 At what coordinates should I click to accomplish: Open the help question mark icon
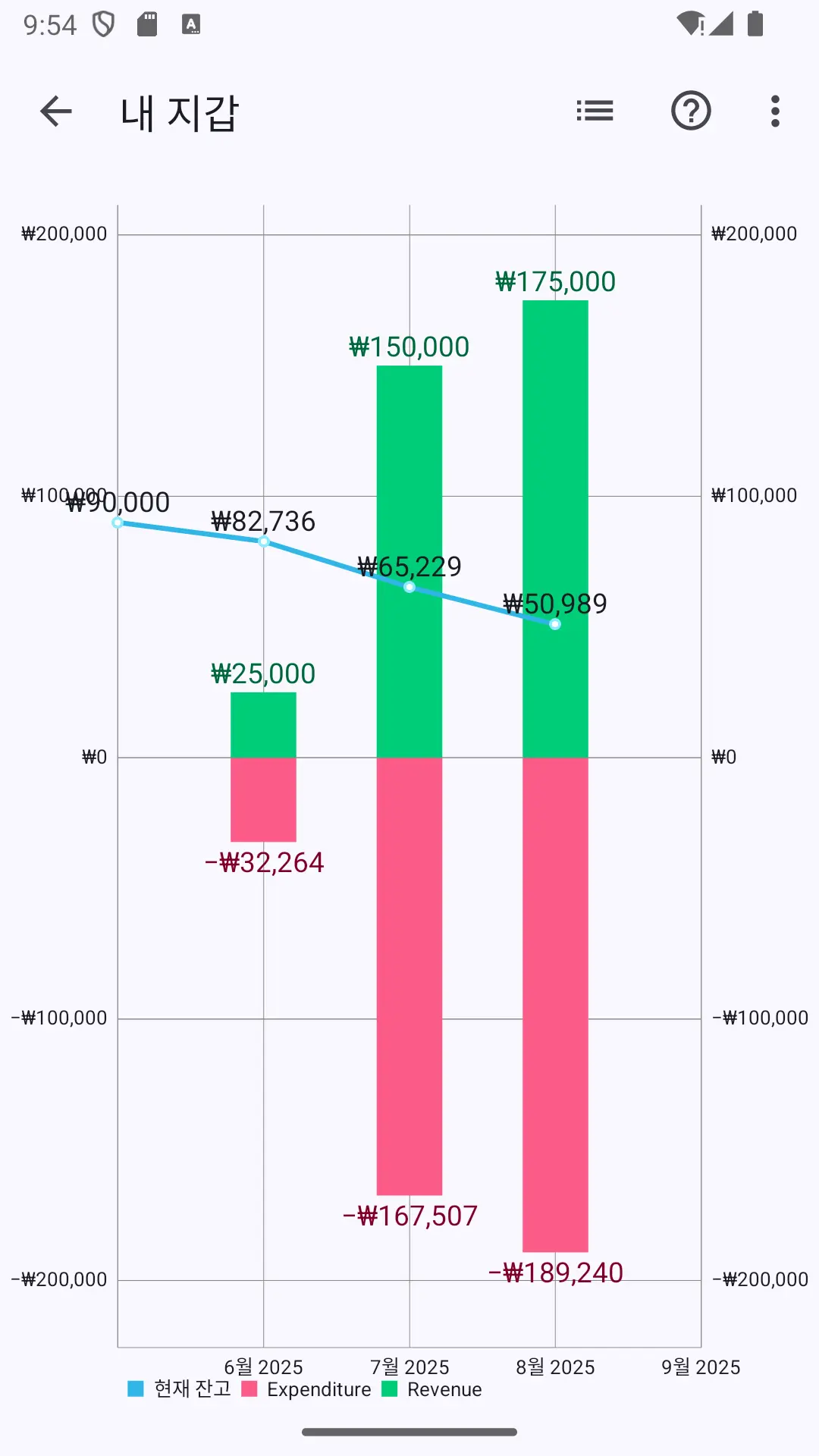click(x=691, y=111)
